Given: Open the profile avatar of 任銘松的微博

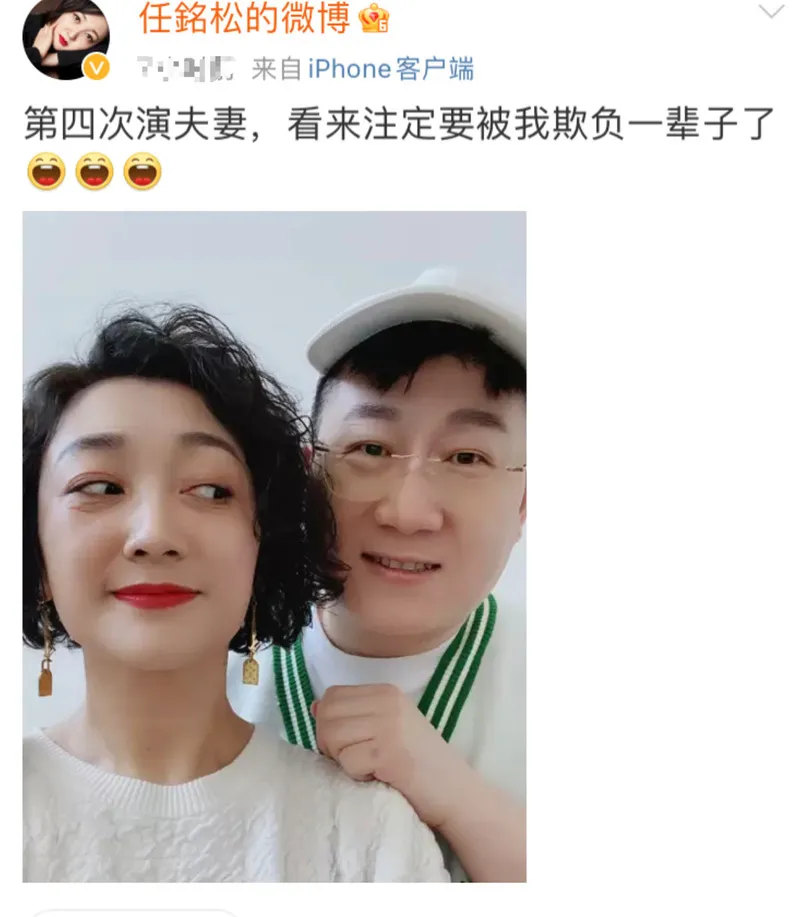Looking at the screenshot, I should (65, 38).
